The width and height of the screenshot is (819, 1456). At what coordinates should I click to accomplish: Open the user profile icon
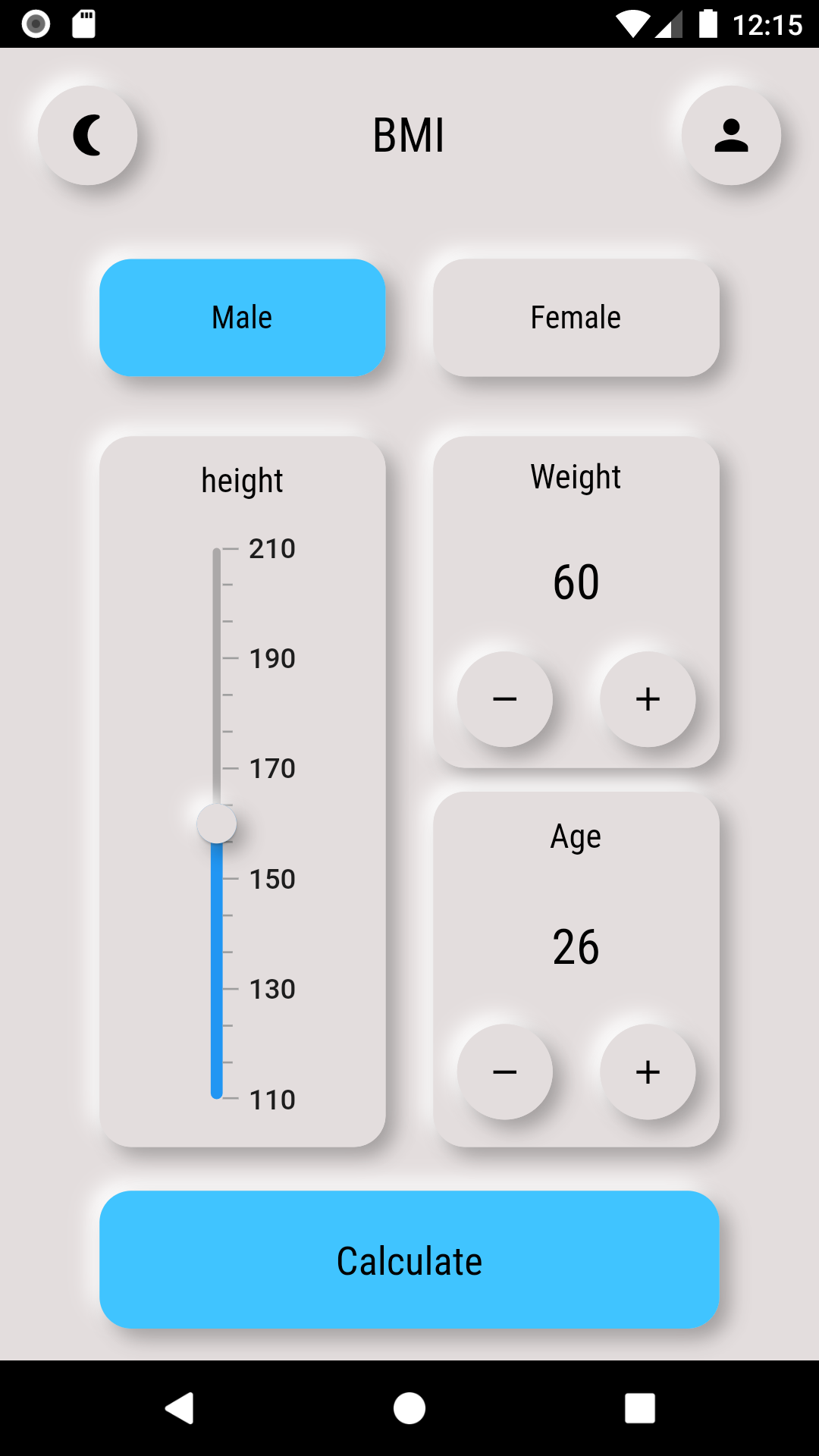point(731,136)
